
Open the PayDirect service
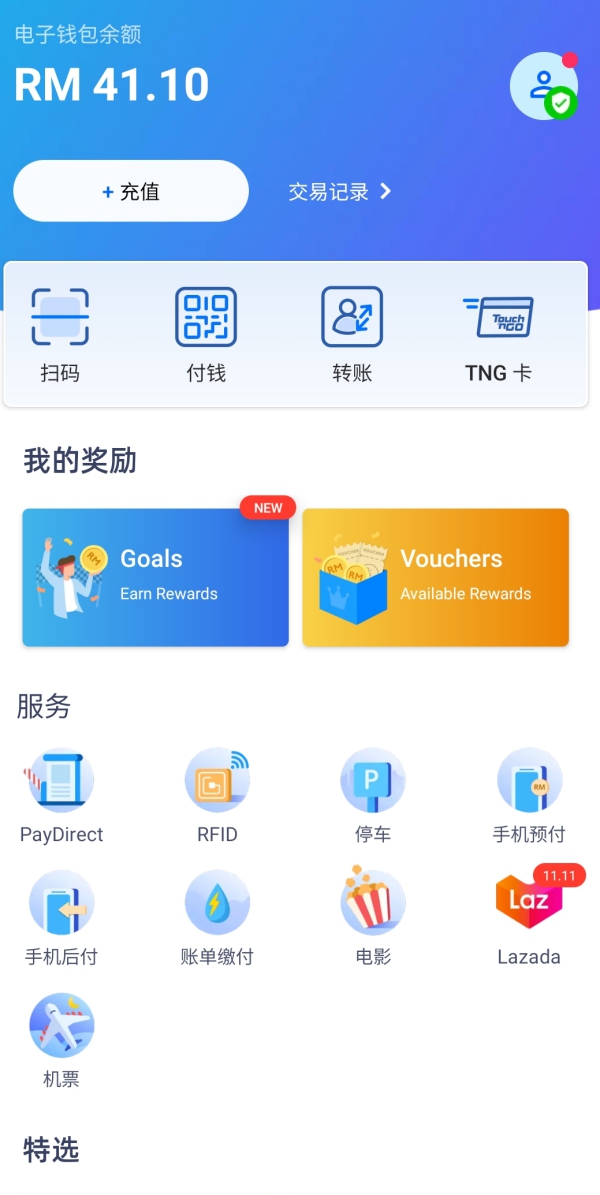pyautogui.click(x=61, y=795)
